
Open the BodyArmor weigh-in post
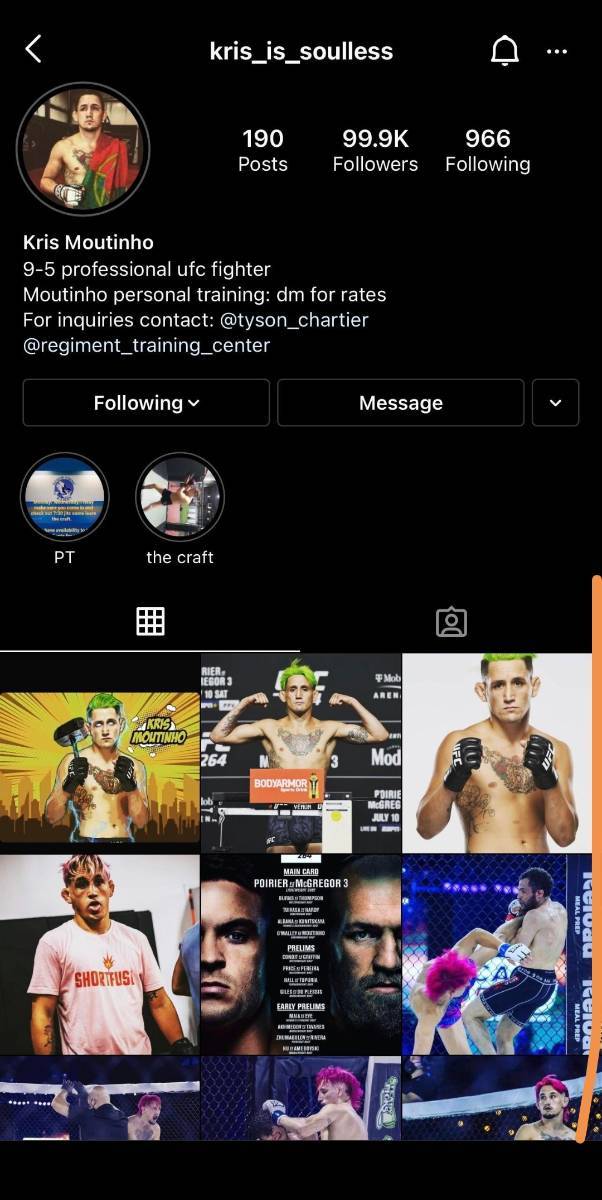[300, 752]
